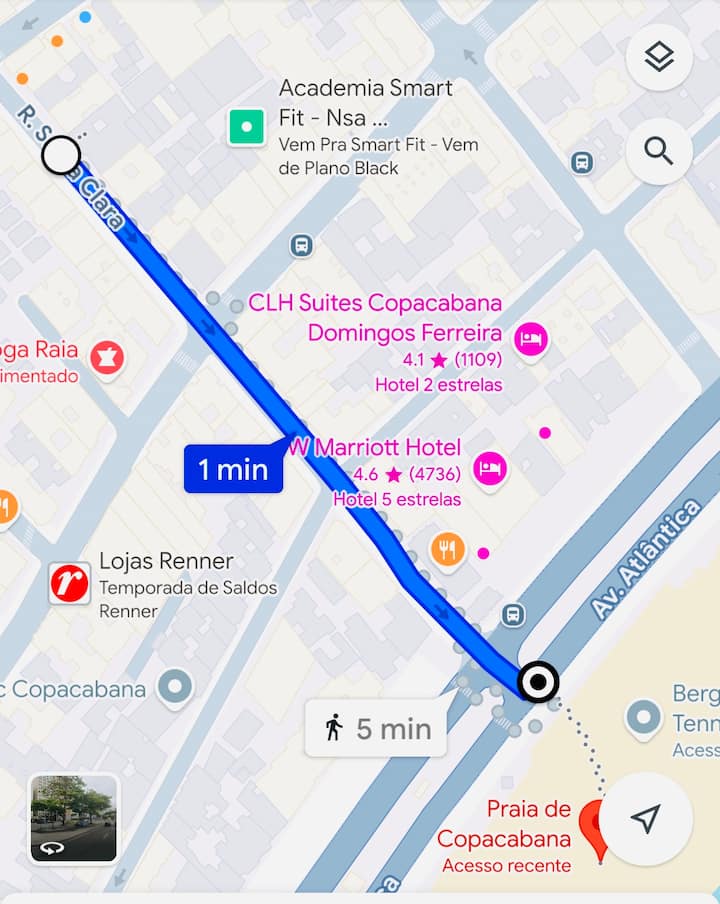The image size is (720, 904).
Task: Open the map search
Action: click(659, 151)
